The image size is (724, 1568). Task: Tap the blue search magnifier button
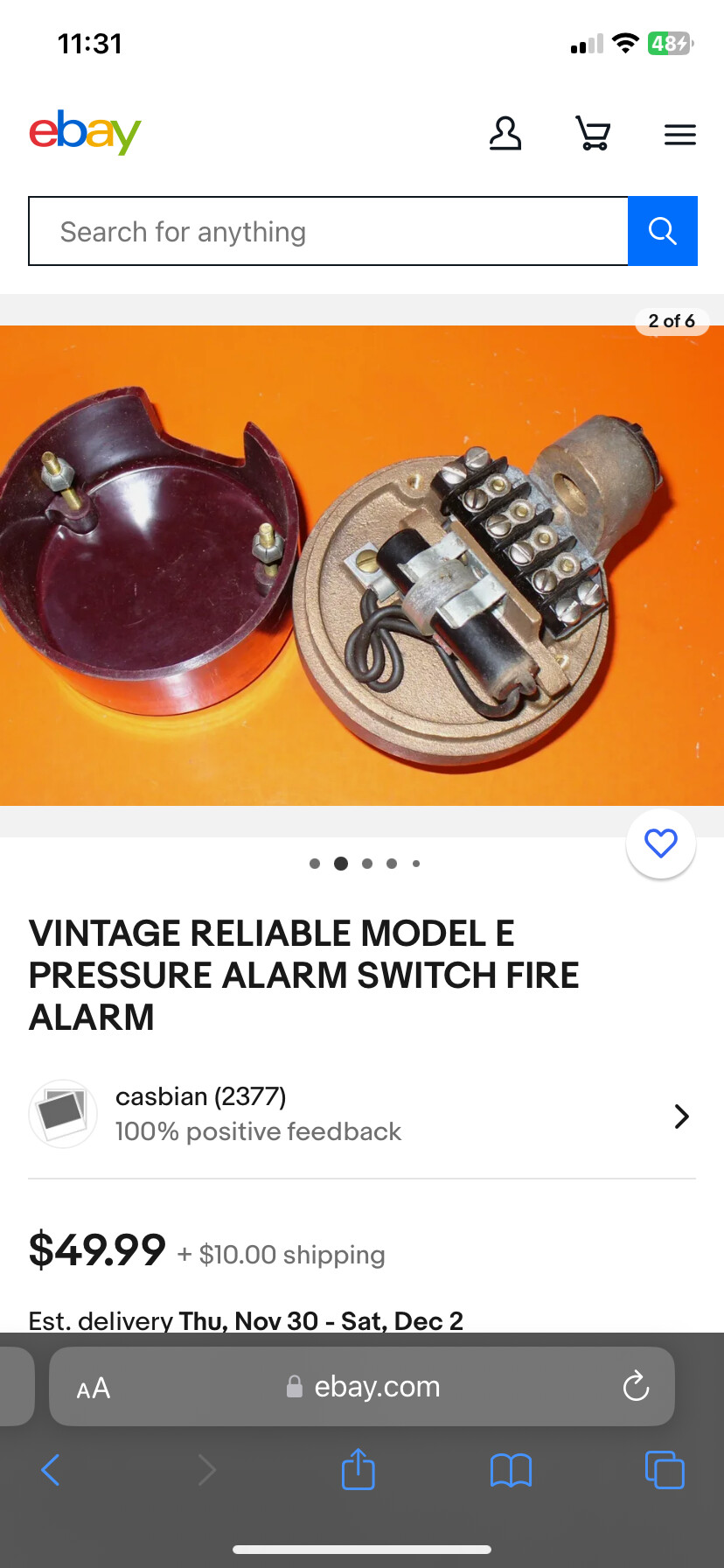(x=662, y=231)
